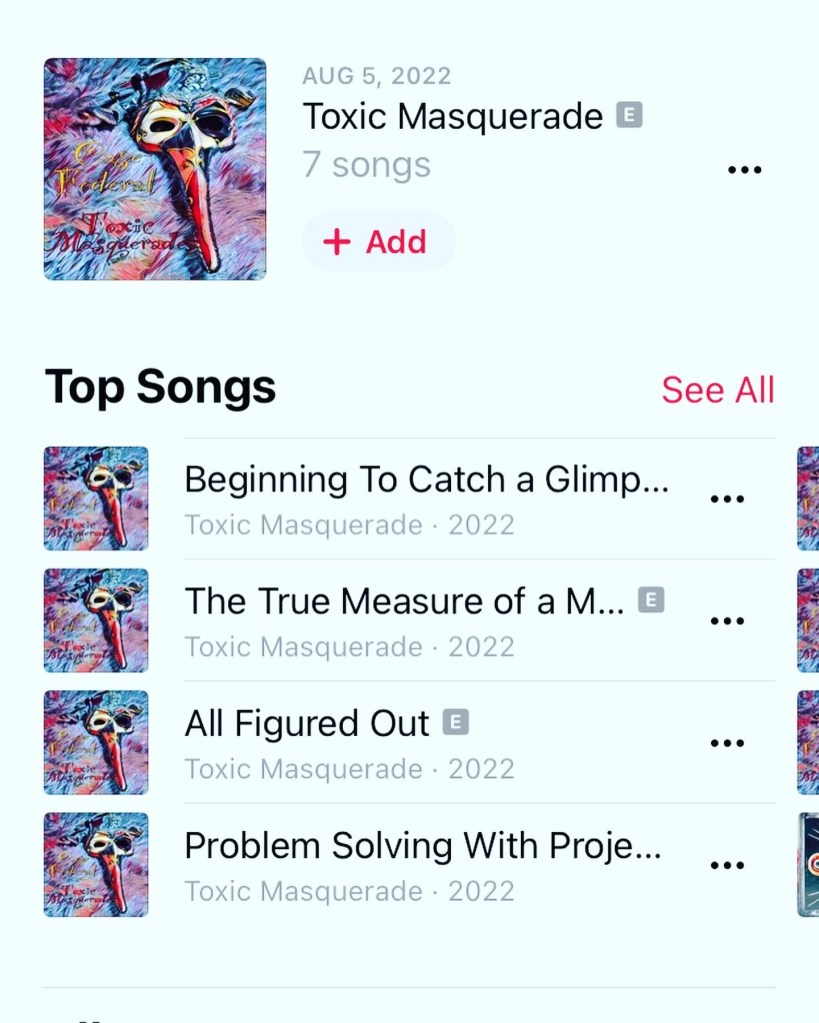This screenshot has width=819, height=1023.
Task: Add Toxic Masquerade album to library
Action: coord(377,242)
